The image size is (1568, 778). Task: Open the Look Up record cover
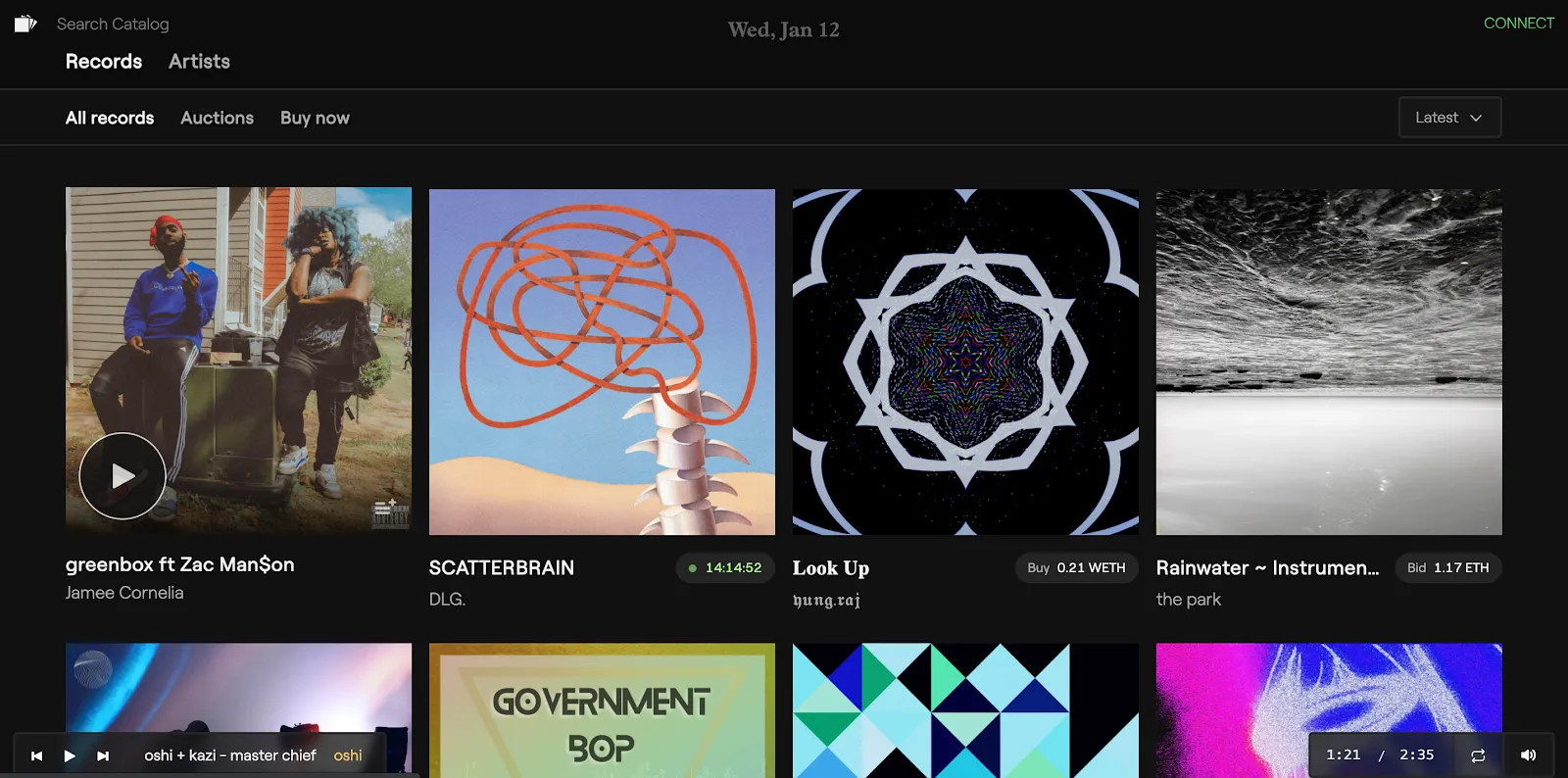tap(965, 362)
